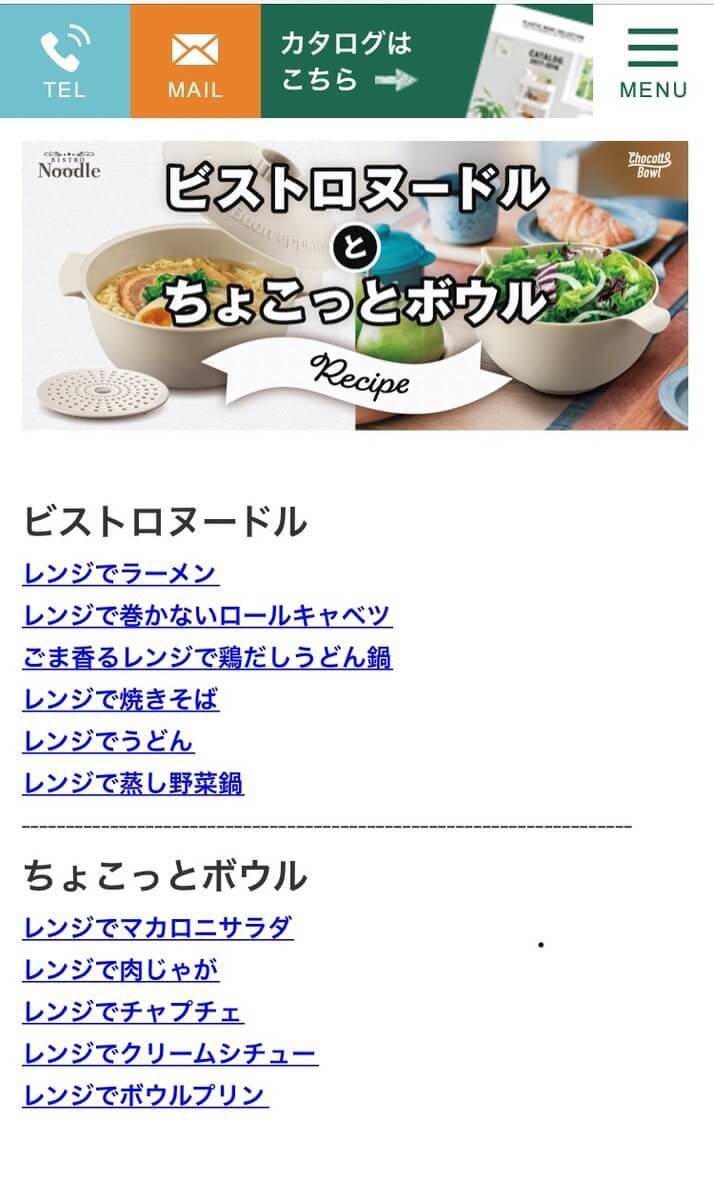Open the MENU hamburger button
Screen dimensions: 714x1200
(653, 61)
